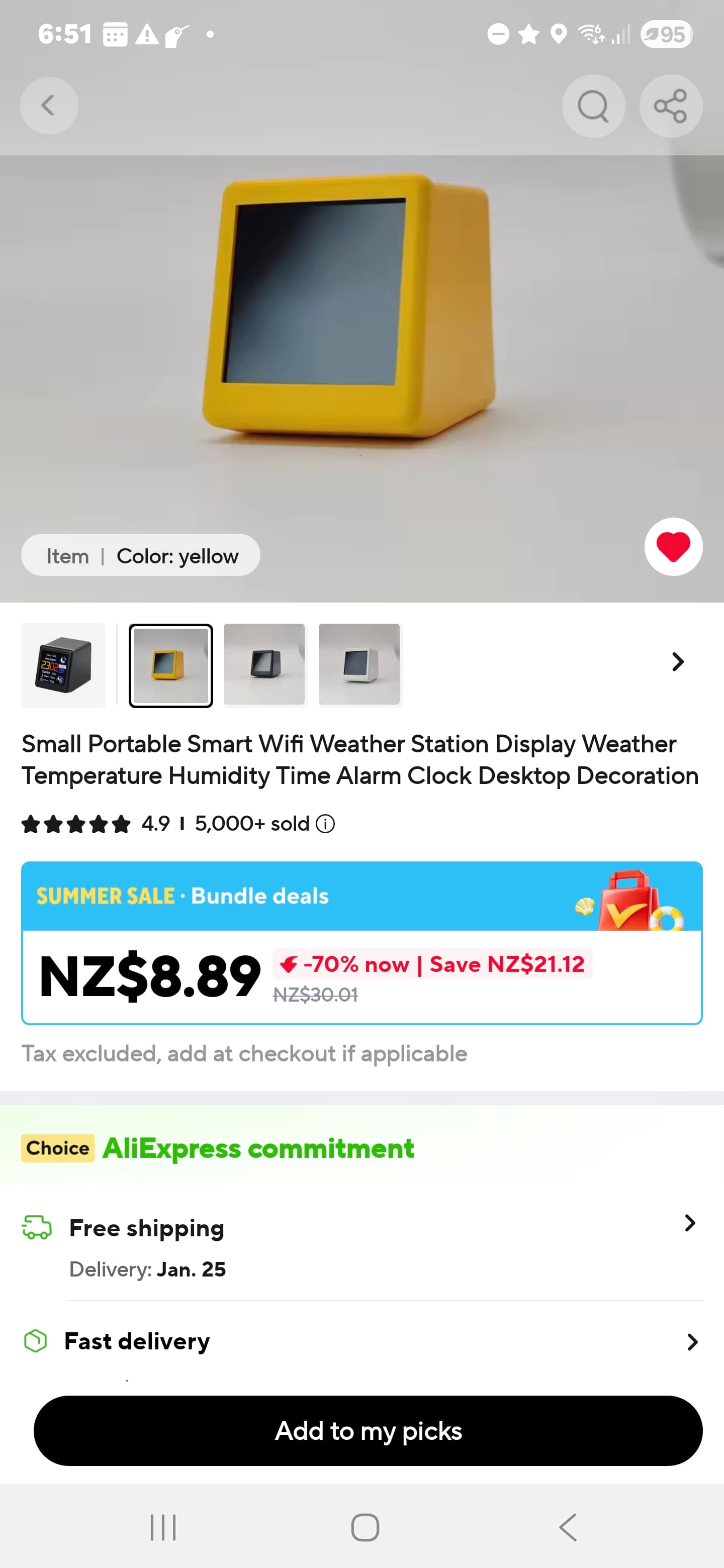Remove item from wishlist via heart
The width and height of the screenshot is (724, 1568).
coord(673,547)
